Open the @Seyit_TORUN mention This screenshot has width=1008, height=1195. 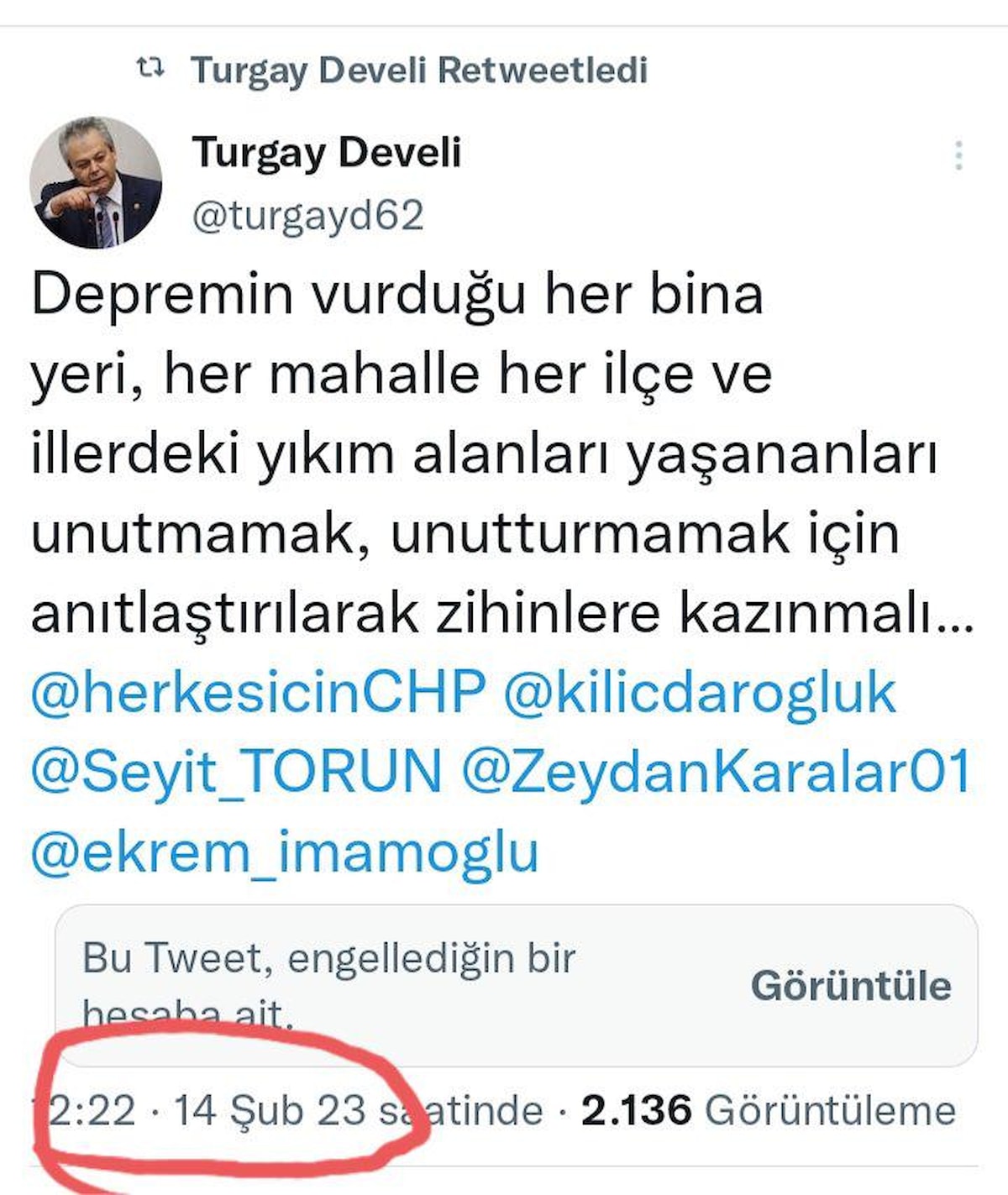(236, 771)
